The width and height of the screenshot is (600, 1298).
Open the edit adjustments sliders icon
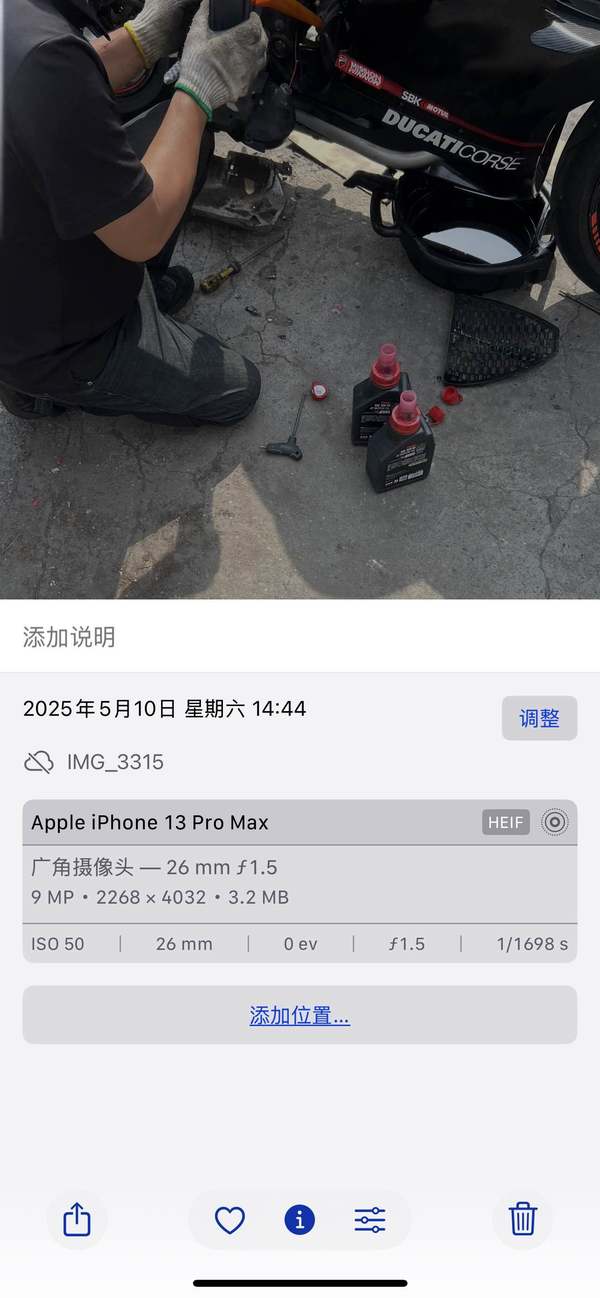pyautogui.click(x=369, y=1220)
